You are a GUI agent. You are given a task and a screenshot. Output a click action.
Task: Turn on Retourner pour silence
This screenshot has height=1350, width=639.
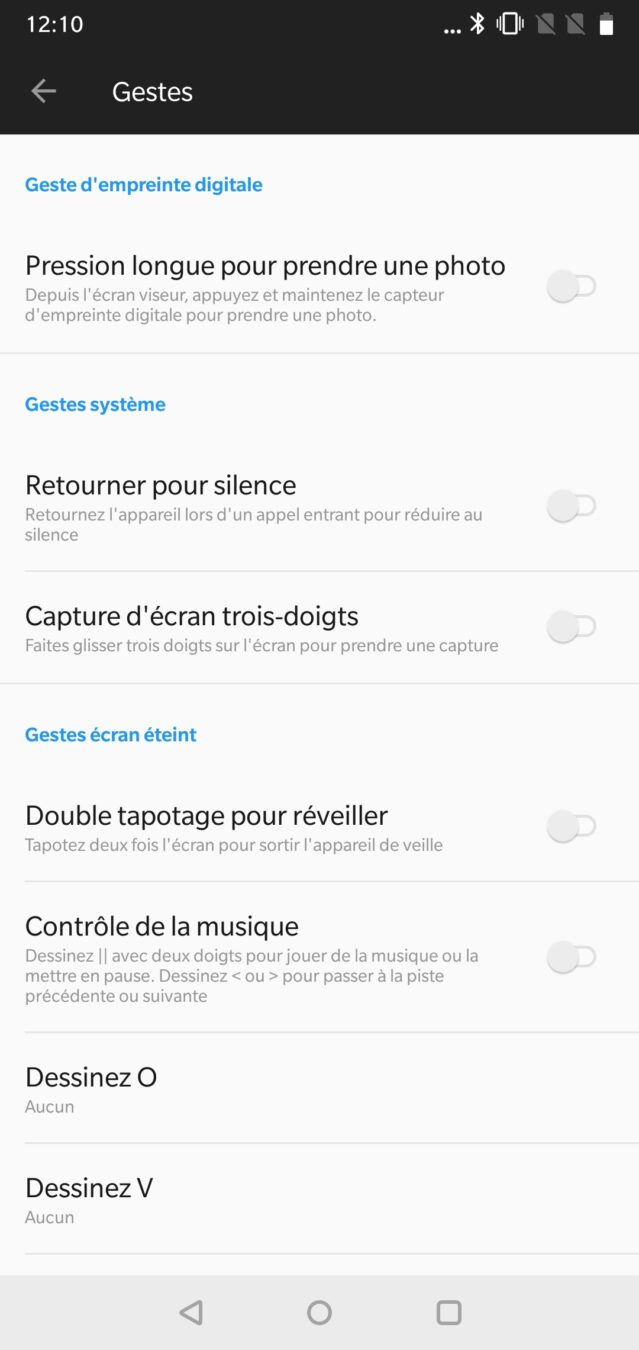571,507
